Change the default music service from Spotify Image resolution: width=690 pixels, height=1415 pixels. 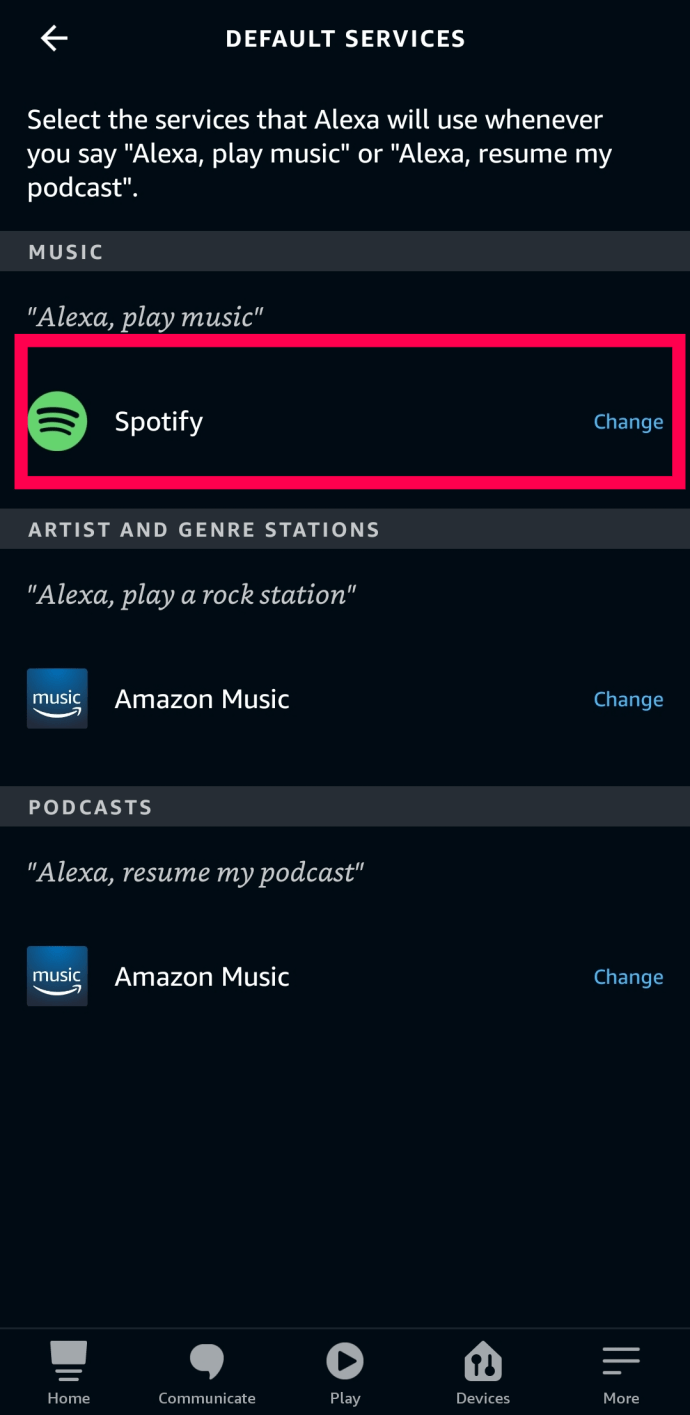tap(628, 422)
